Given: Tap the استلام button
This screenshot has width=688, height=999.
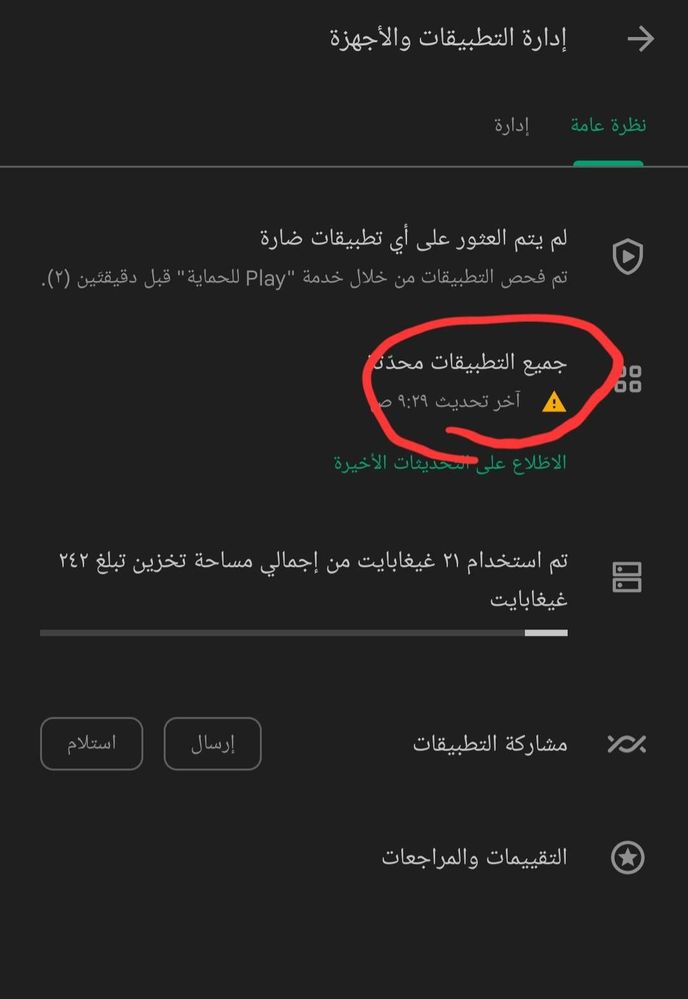Looking at the screenshot, I should click(x=91, y=744).
